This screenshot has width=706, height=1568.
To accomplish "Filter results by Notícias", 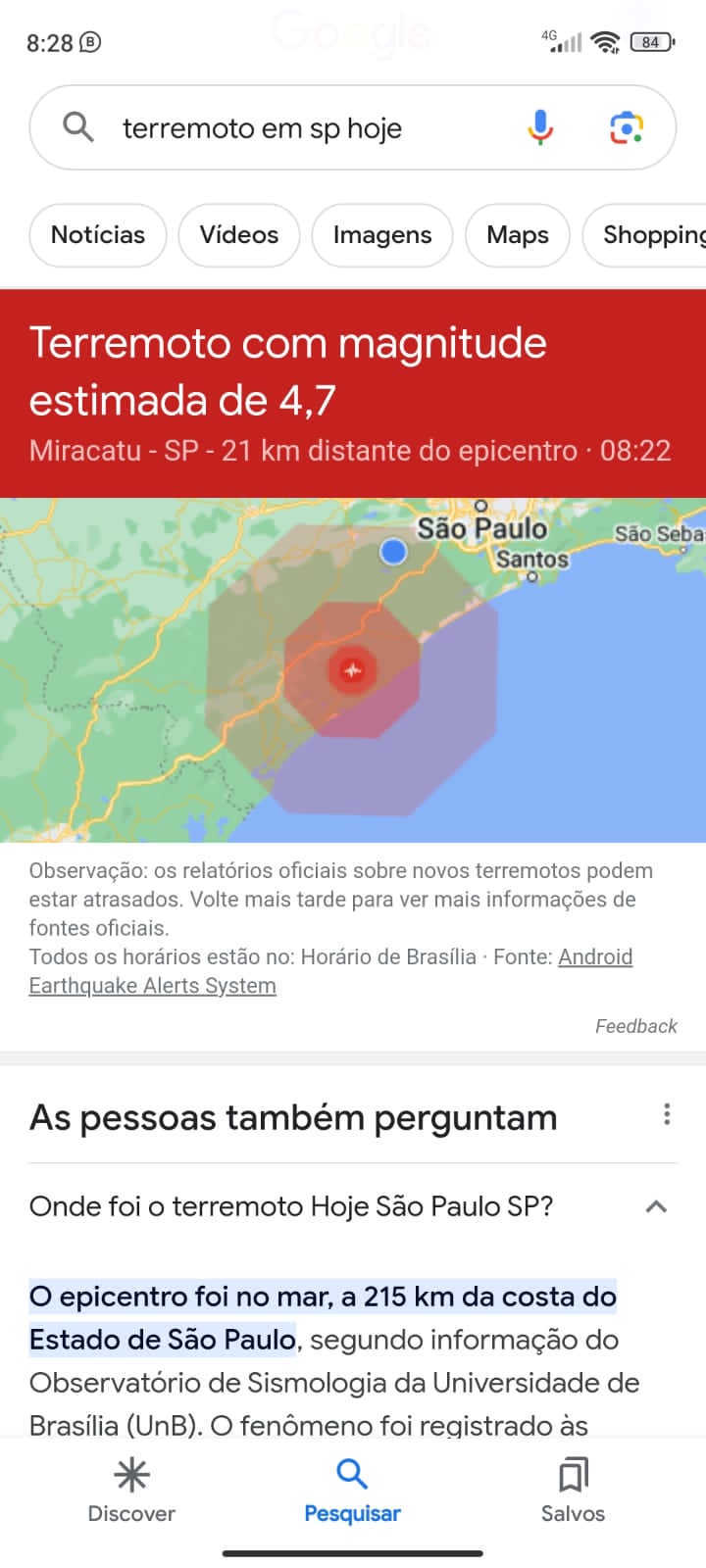I will (x=98, y=235).
